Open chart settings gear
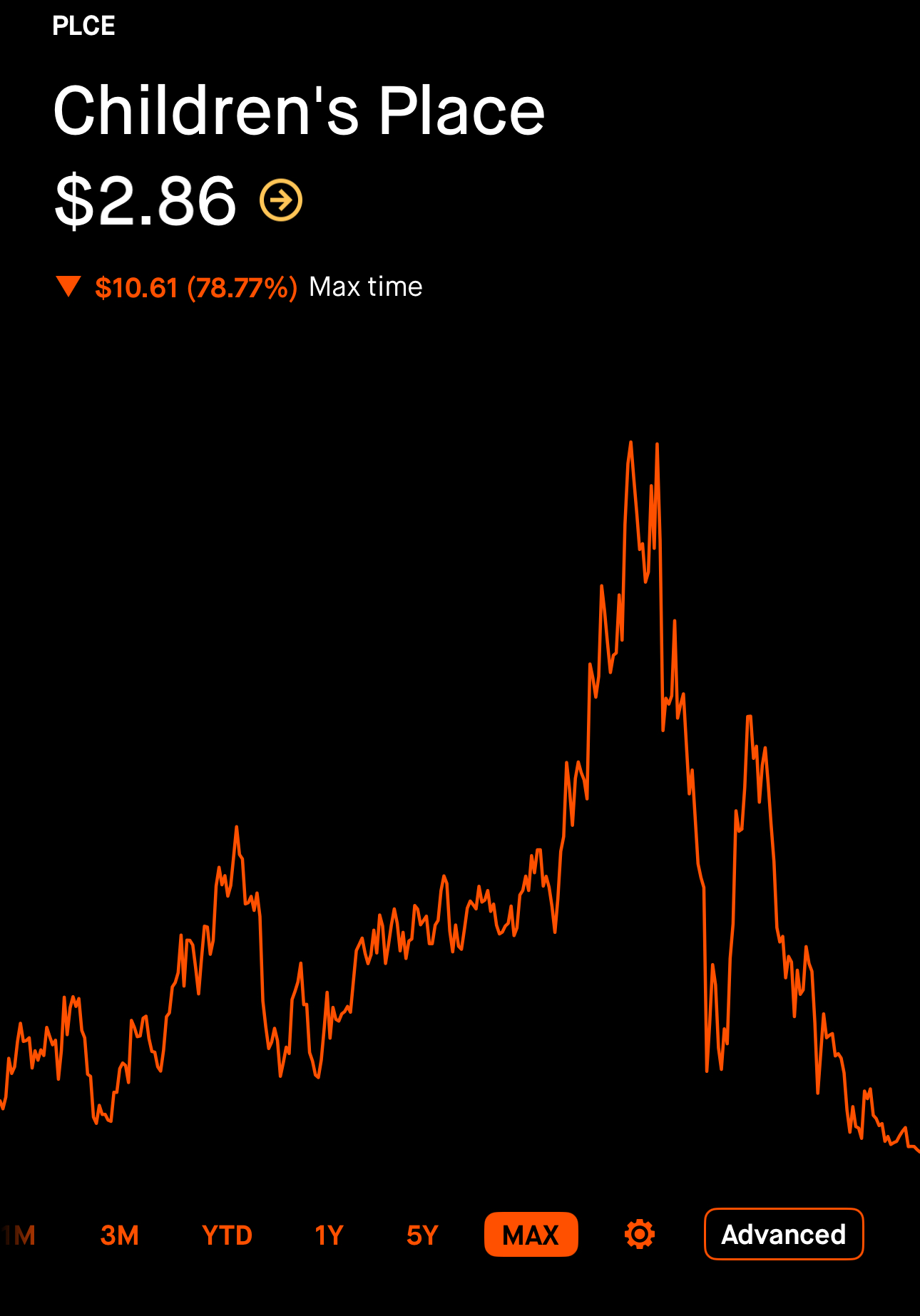 tap(640, 1234)
